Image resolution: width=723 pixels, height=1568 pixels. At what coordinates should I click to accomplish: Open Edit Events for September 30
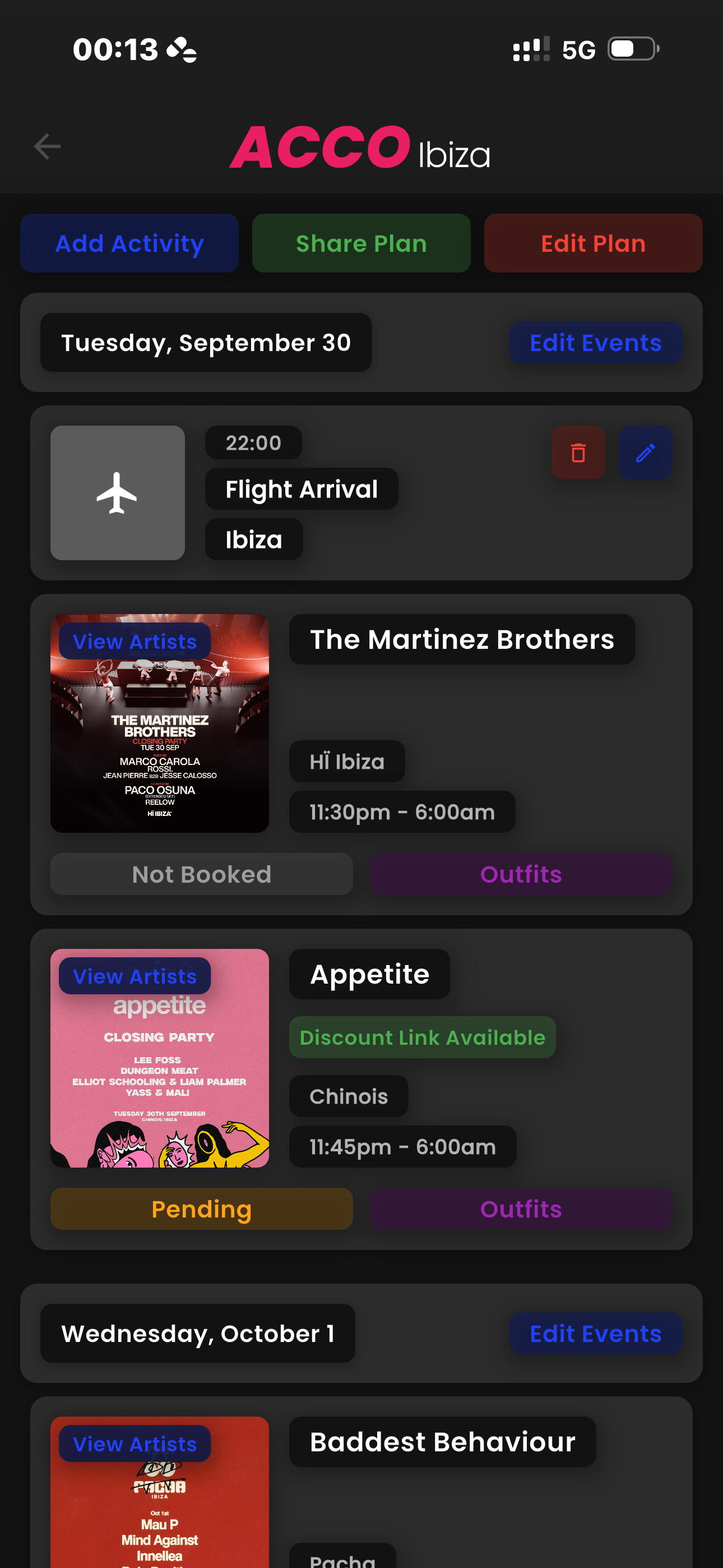pos(595,342)
